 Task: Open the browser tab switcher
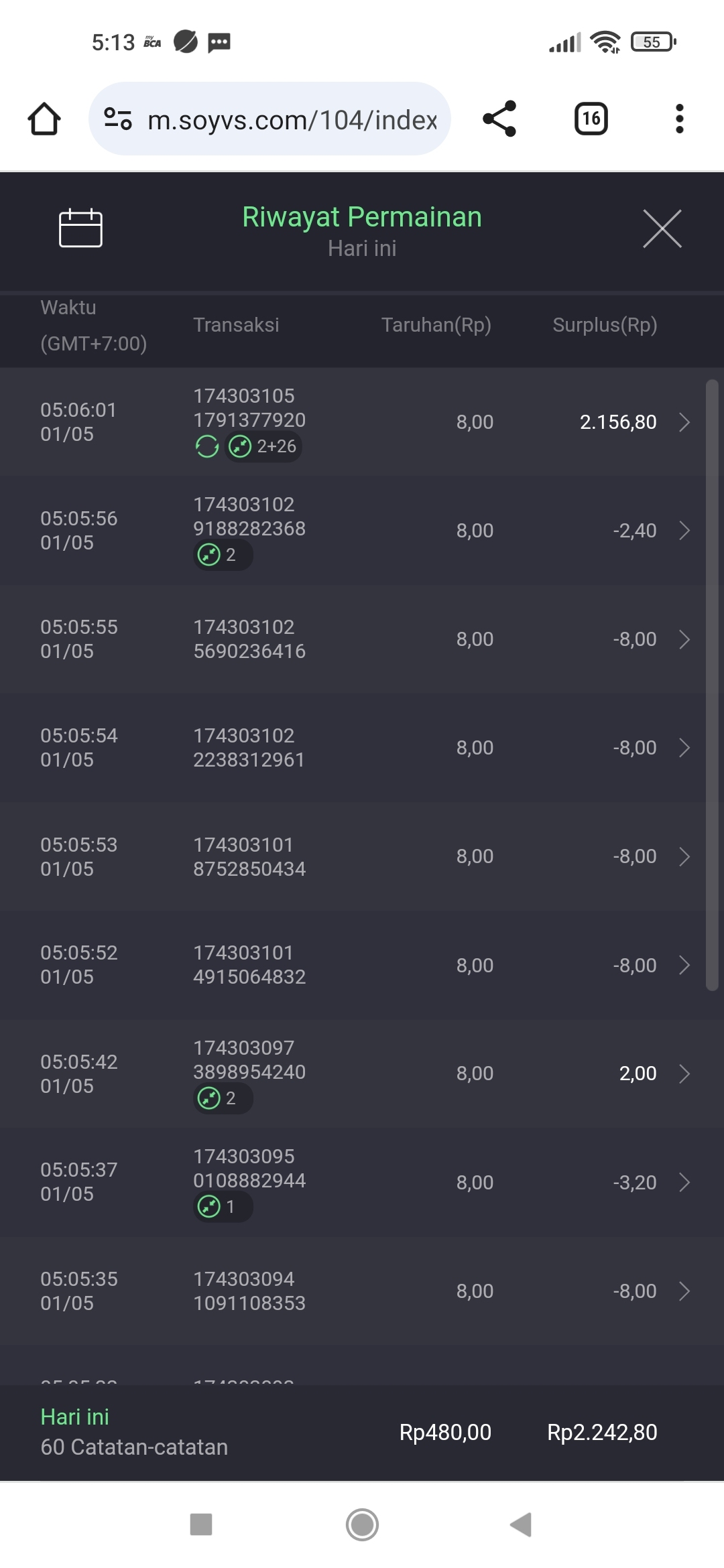(591, 119)
